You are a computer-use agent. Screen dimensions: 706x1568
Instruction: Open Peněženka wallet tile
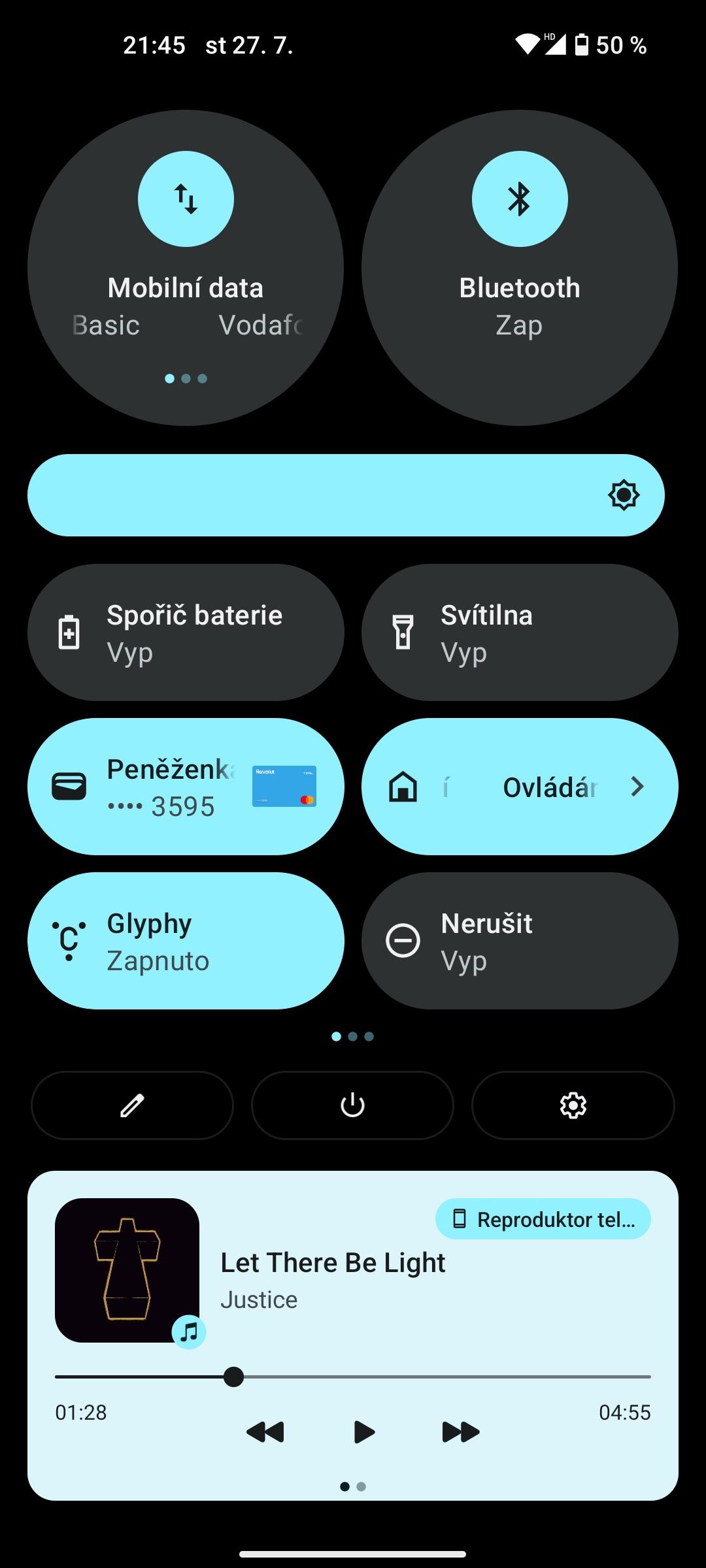tap(186, 787)
